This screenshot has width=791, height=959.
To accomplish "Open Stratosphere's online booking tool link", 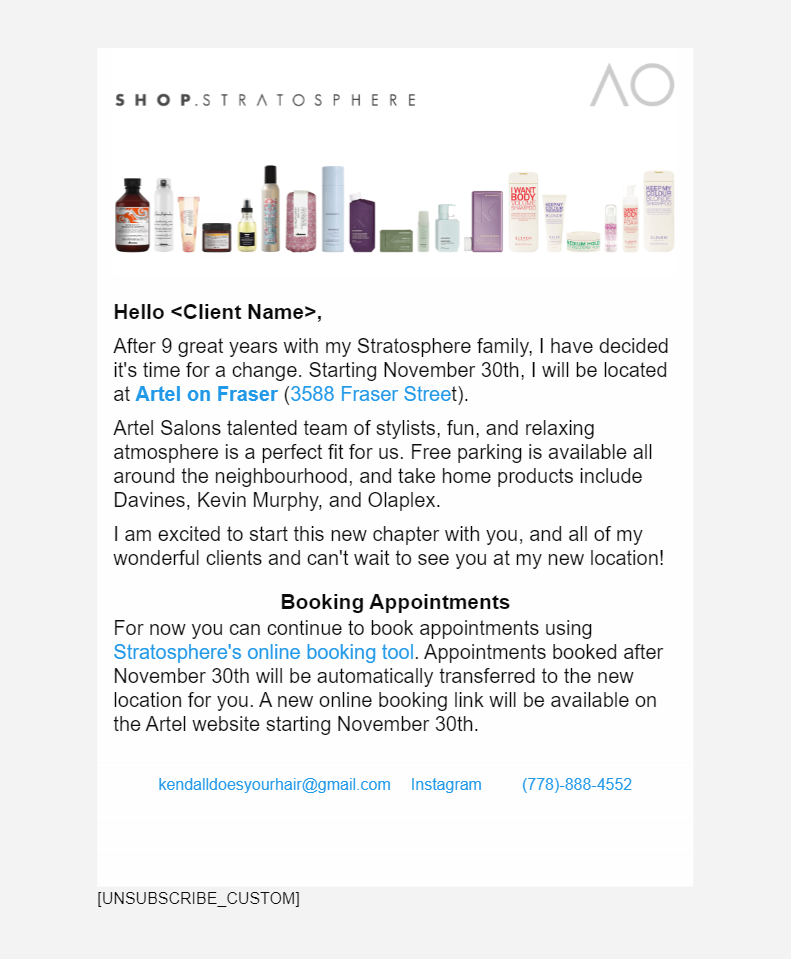I will point(263,653).
